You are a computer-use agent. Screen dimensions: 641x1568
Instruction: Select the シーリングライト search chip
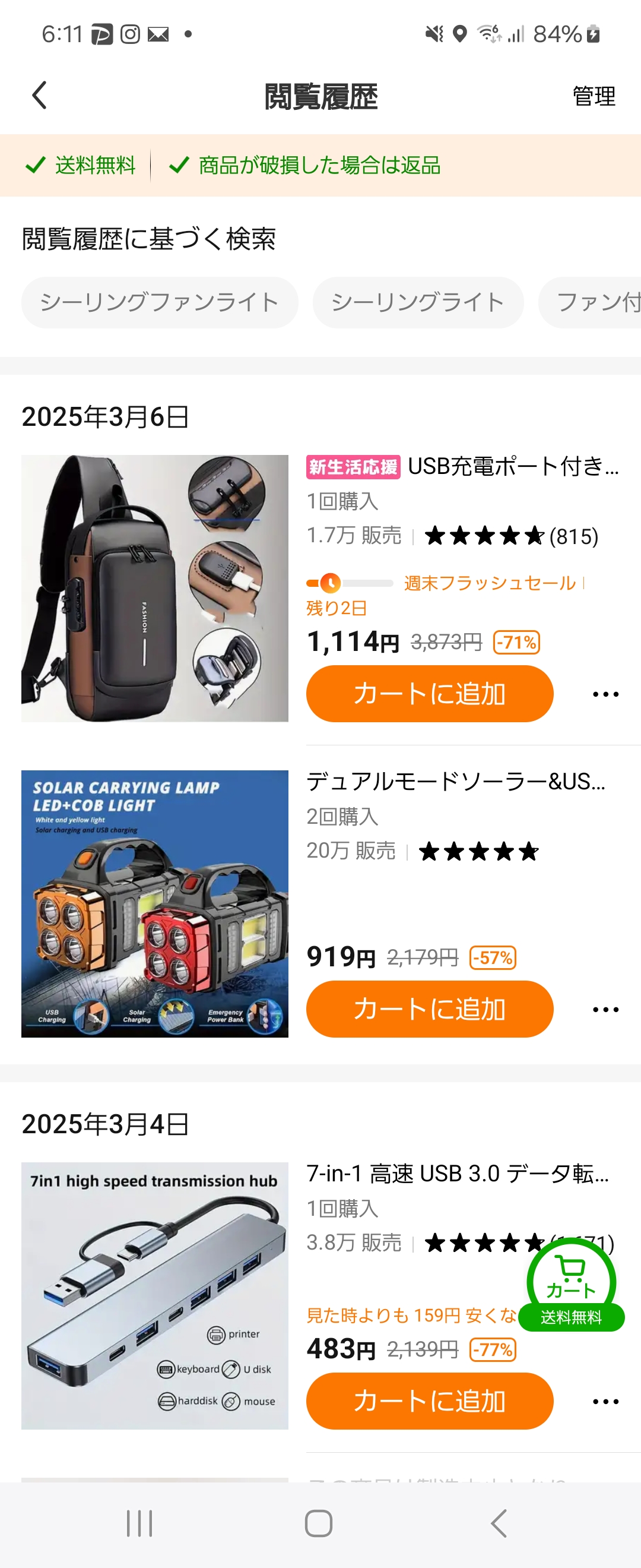[418, 302]
